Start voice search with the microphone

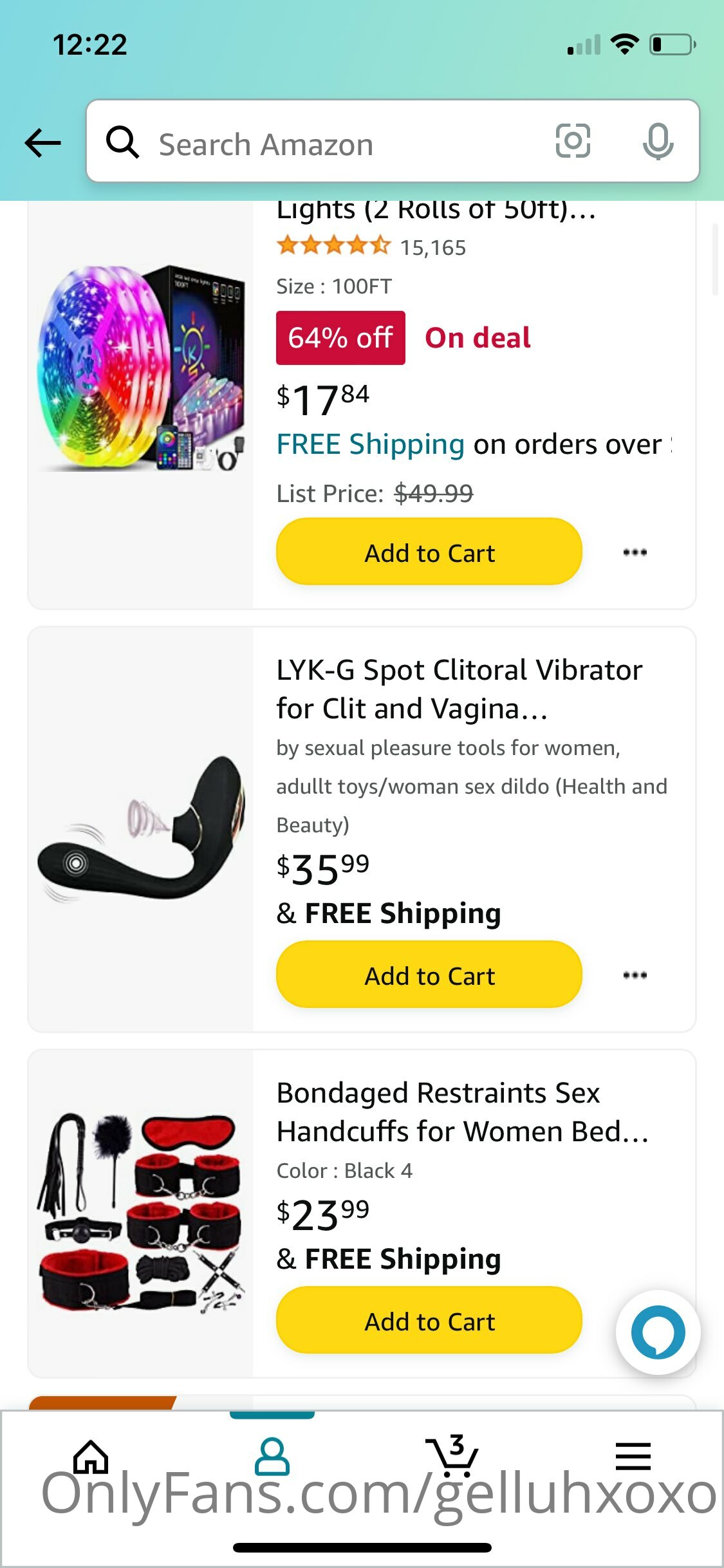tap(658, 141)
